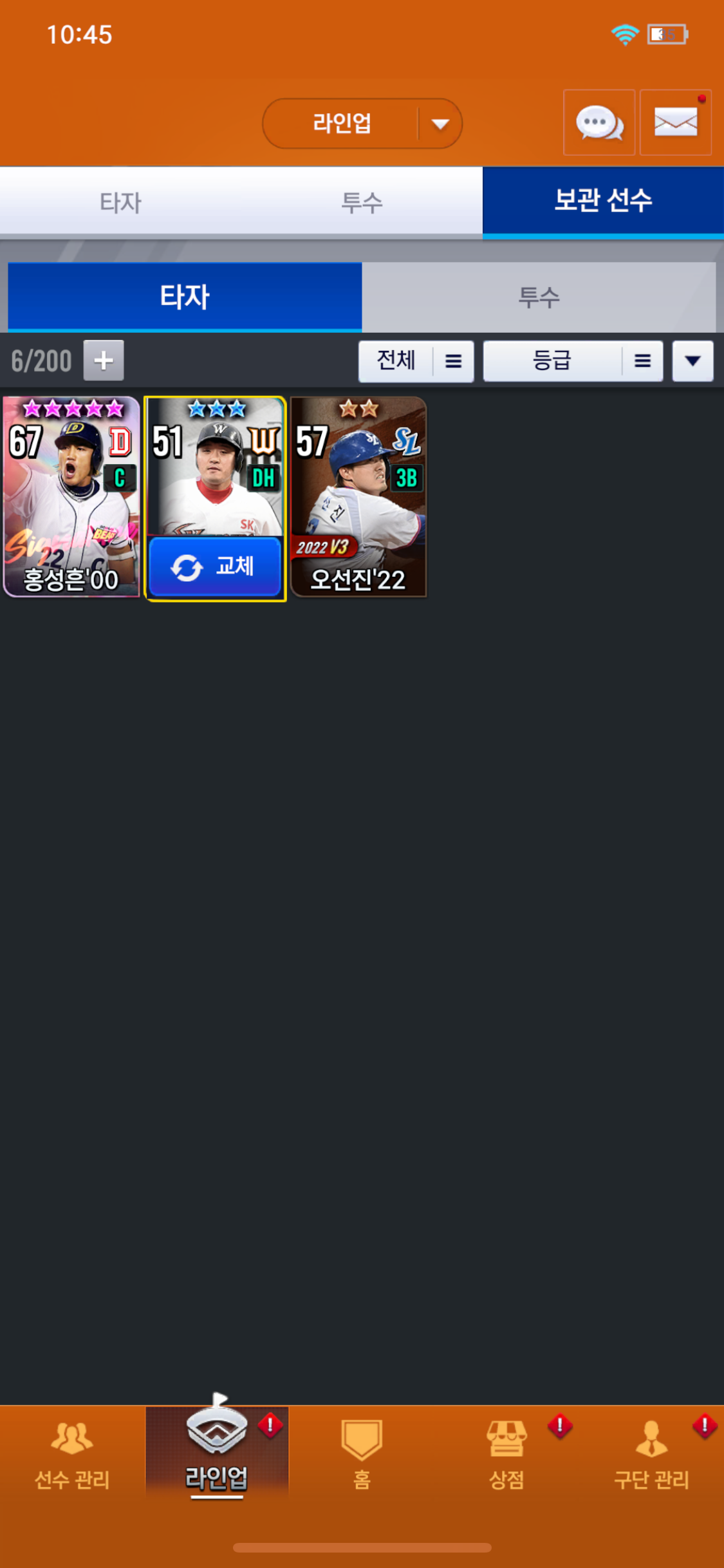
Task: Expand storage with the plus button
Action: [x=103, y=360]
